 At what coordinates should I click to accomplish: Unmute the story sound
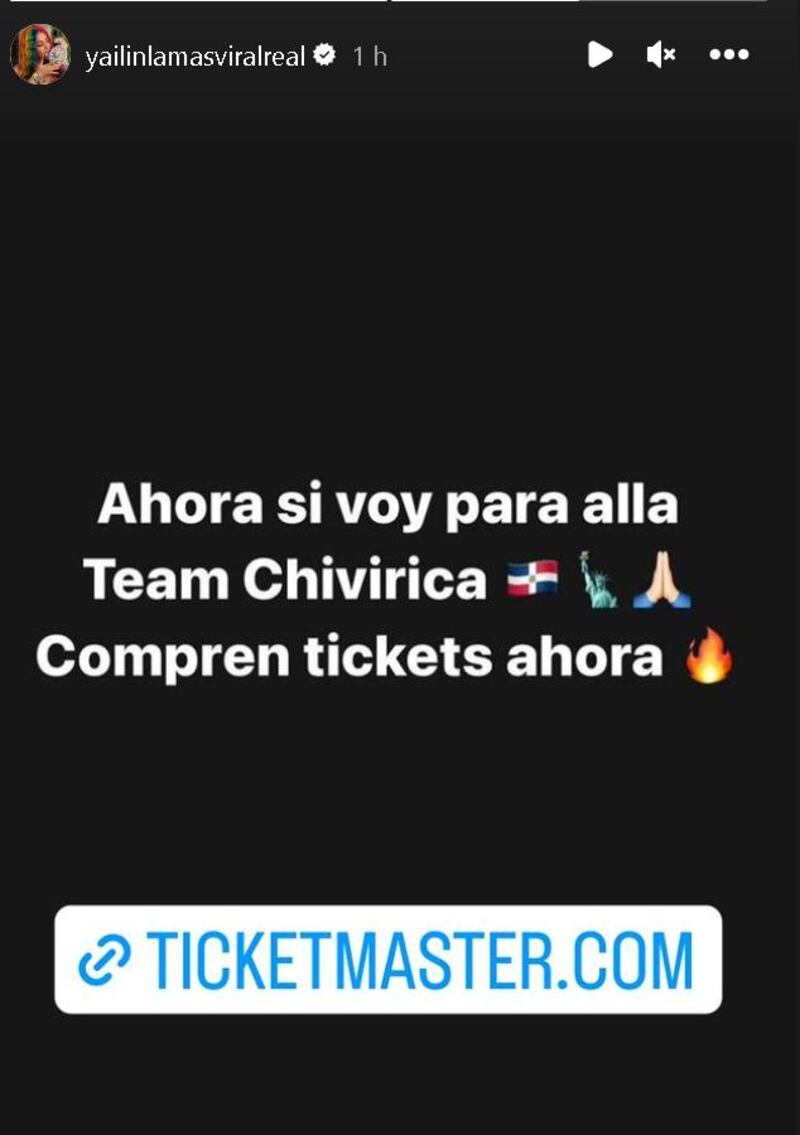[661, 55]
